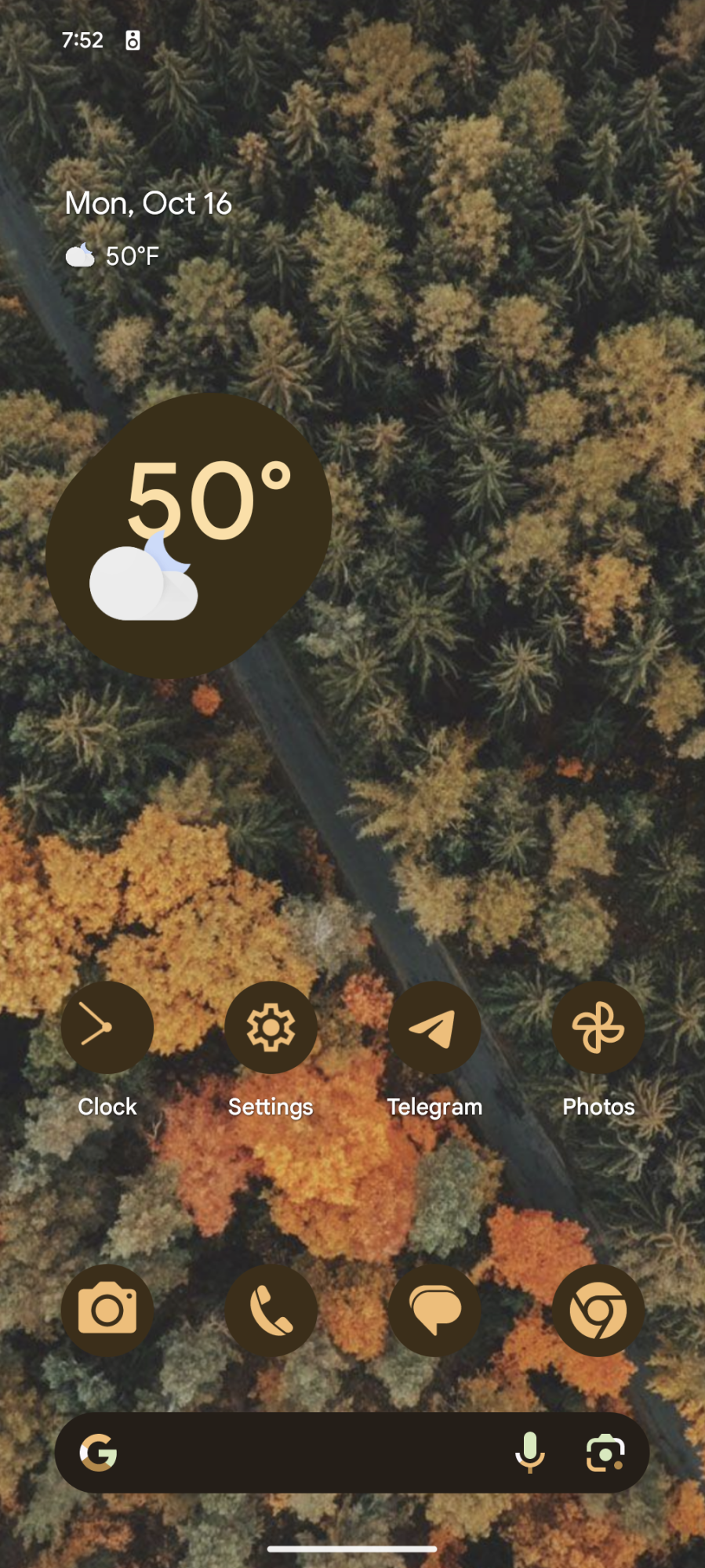Launch the Messages app
The image size is (705, 1568).
(434, 1310)
